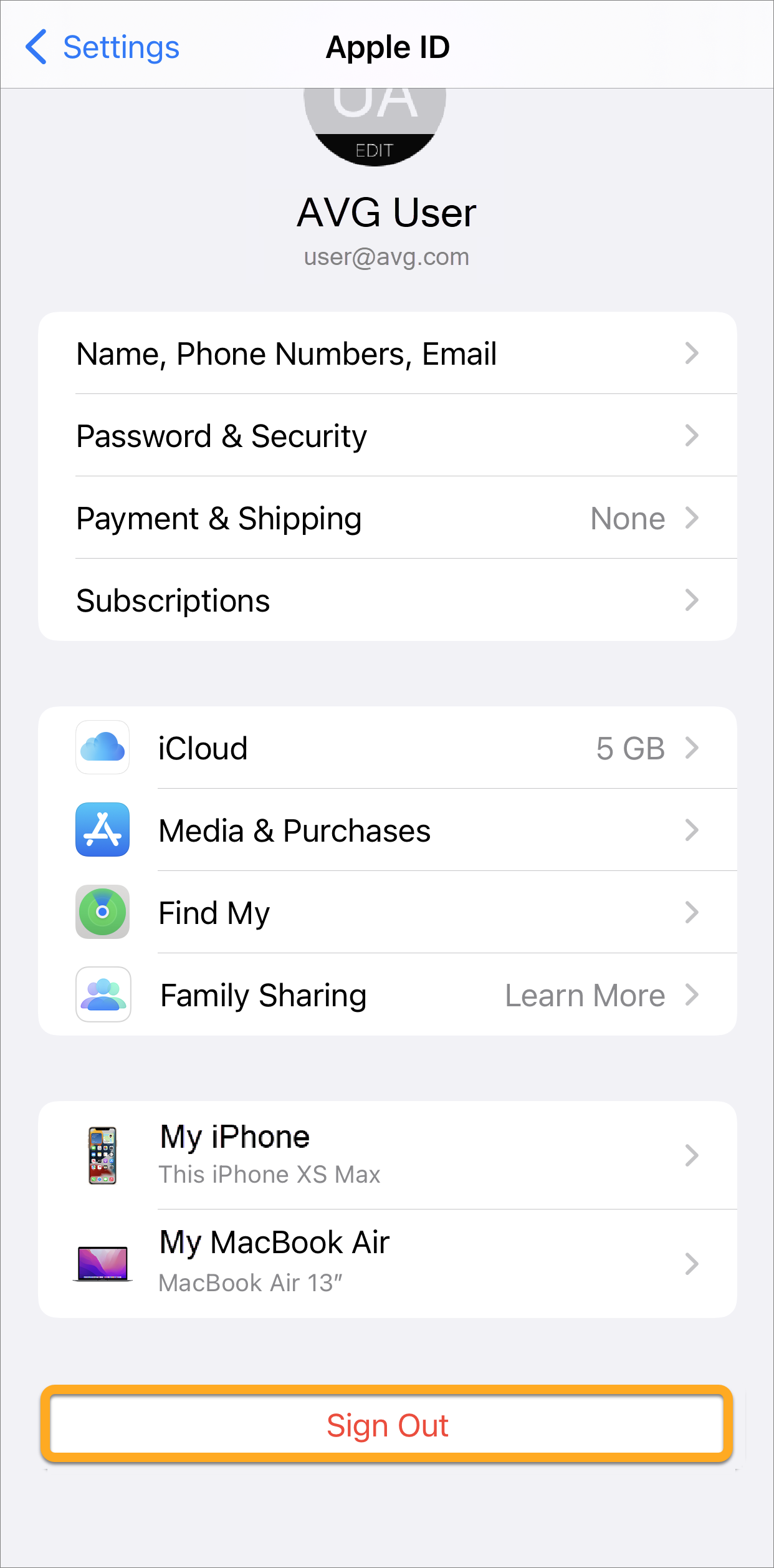View My iPhone device details
Viewport: 774px width, 1568px height.
tap(386, 1155)
